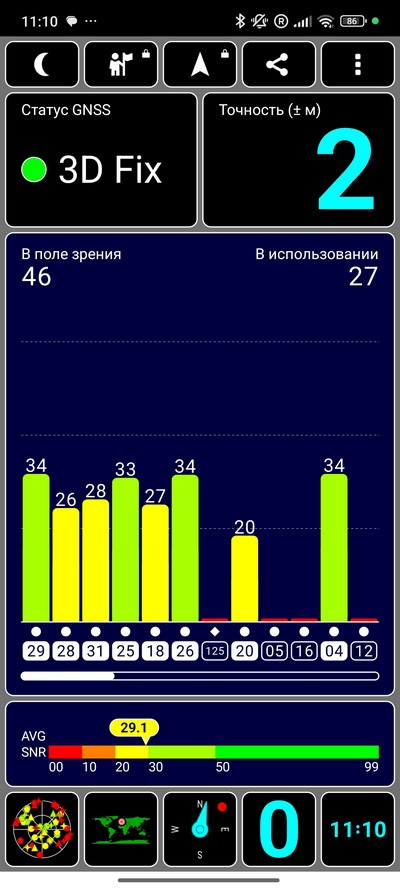
Task: Open the satellite signal bar chart panel
Action: (200, 464)
